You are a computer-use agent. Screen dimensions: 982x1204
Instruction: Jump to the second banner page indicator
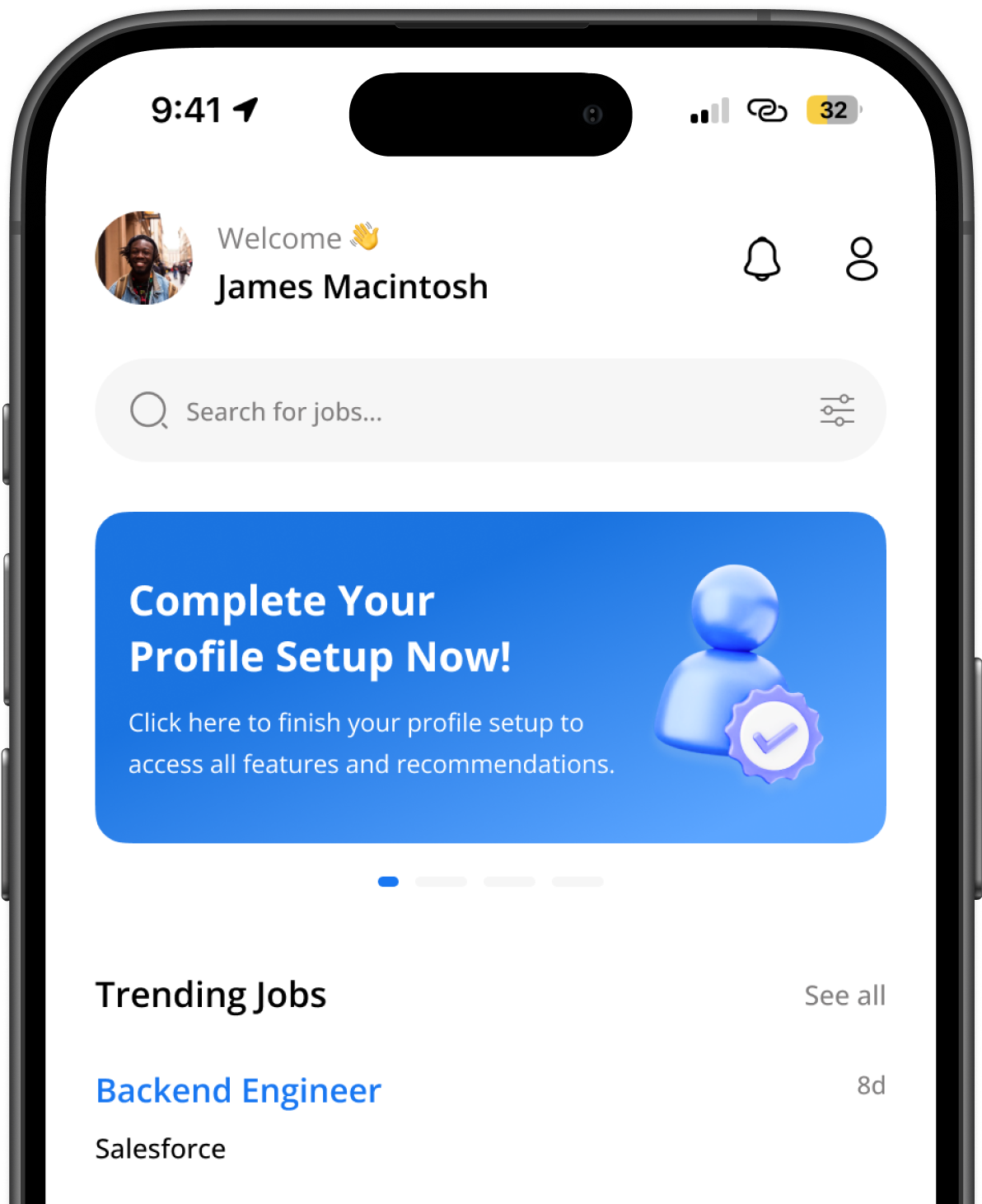point(442,882)
